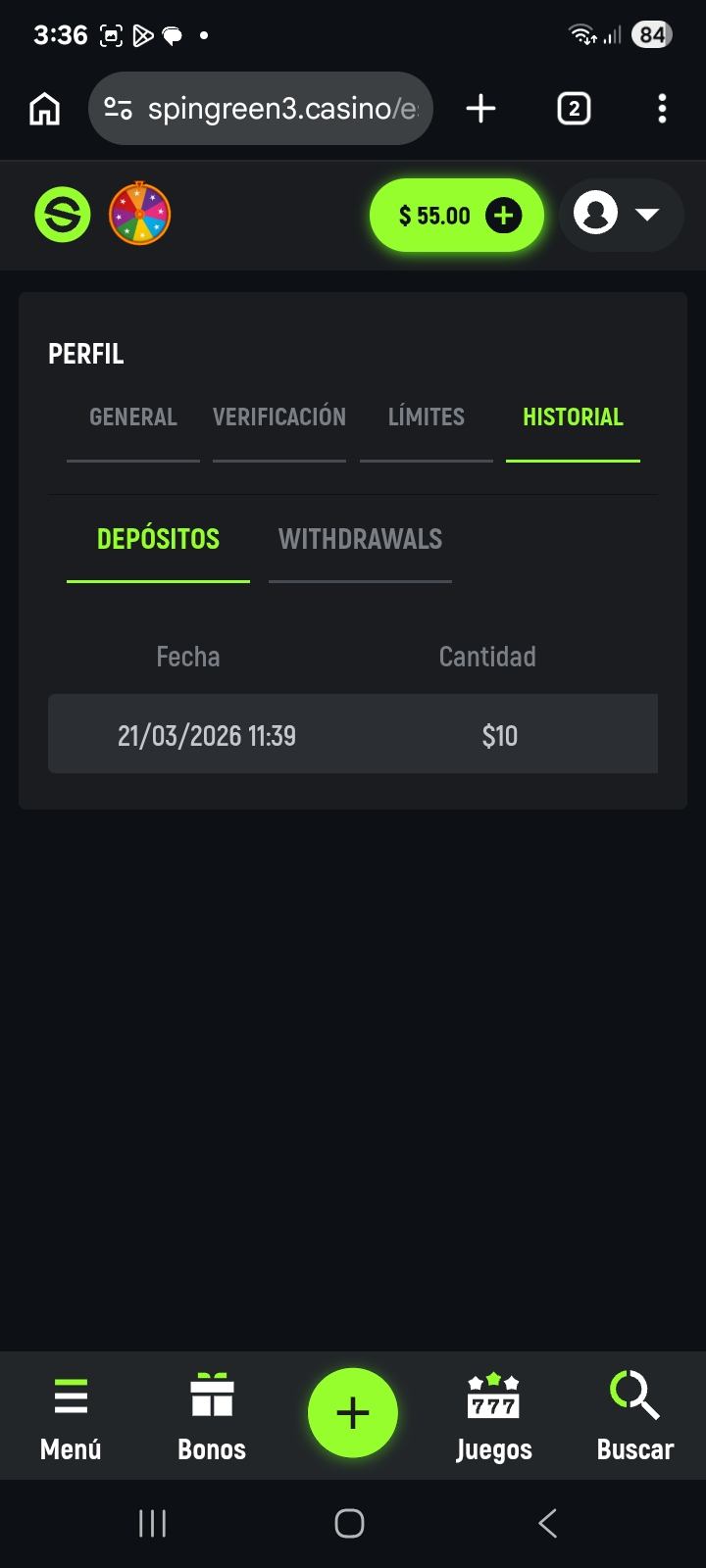Tap the round green plus button at bottom

353,1412
